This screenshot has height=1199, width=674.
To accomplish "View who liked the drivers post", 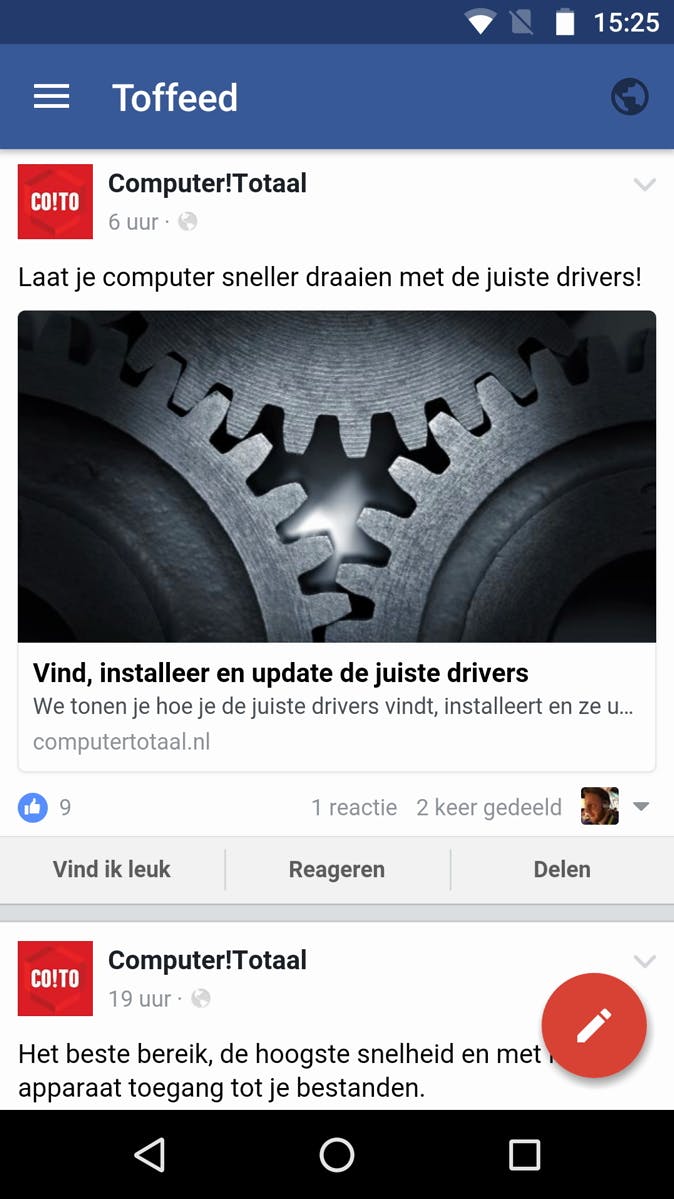I will coord(45,807).
